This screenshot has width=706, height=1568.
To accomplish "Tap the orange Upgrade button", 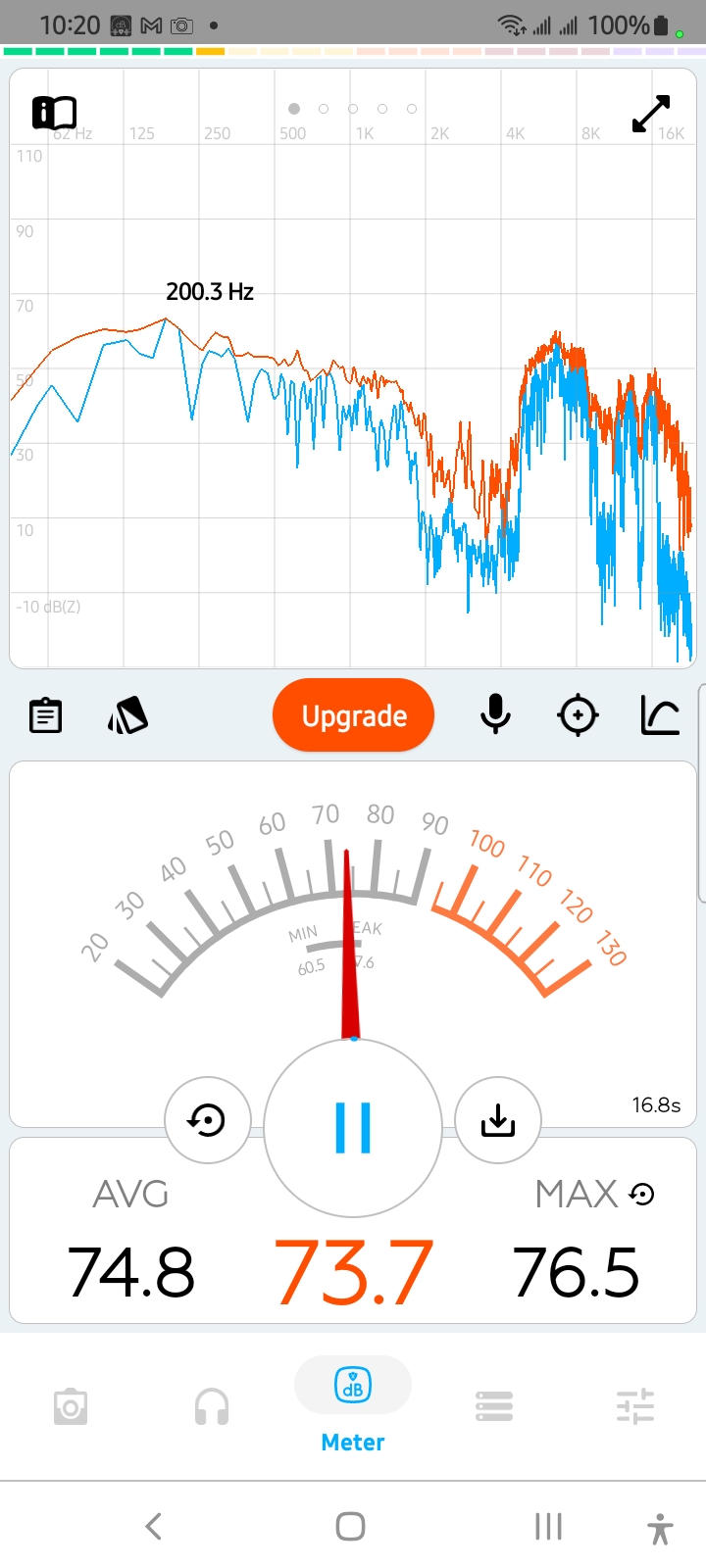I will [354, 715].
